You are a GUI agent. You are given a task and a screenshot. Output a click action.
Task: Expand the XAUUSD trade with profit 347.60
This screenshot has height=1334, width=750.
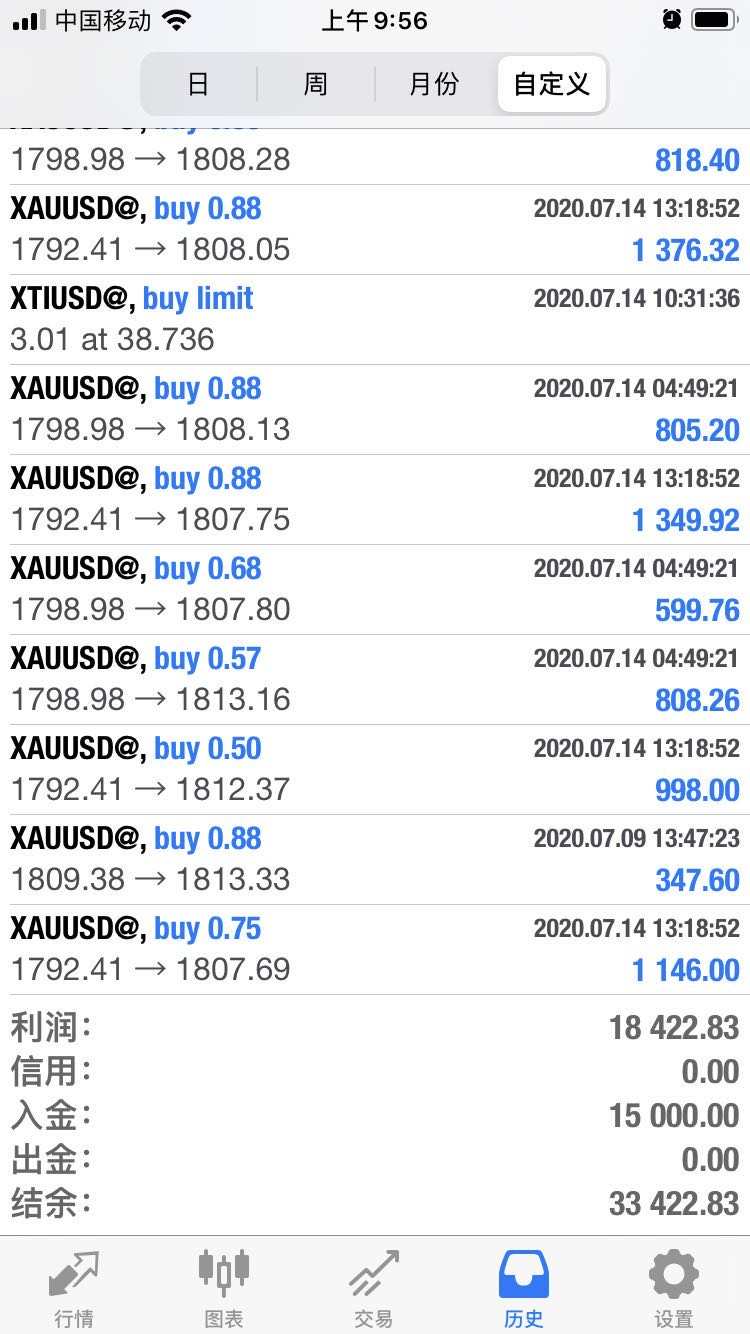375,860
